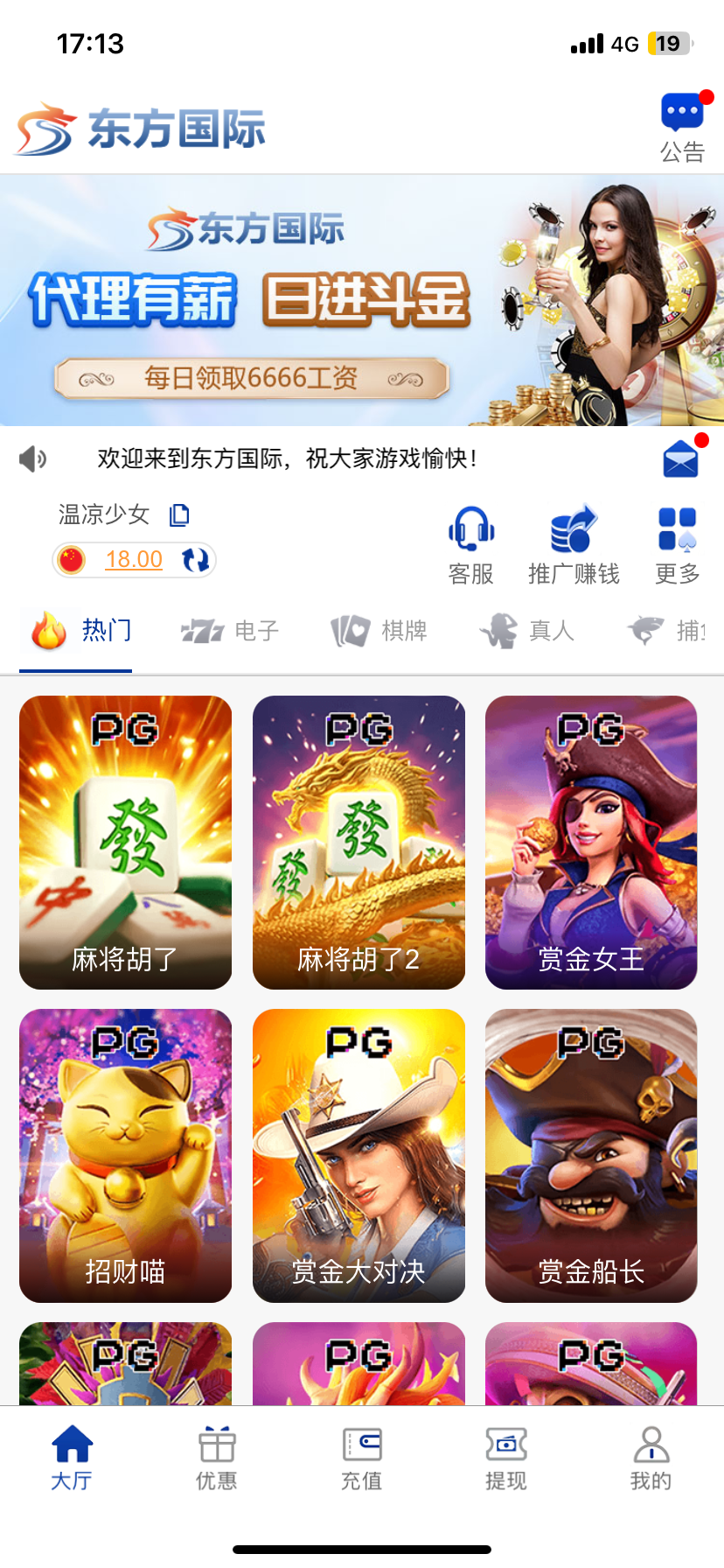Refresh the 18.00 account balance

point(195,560)
